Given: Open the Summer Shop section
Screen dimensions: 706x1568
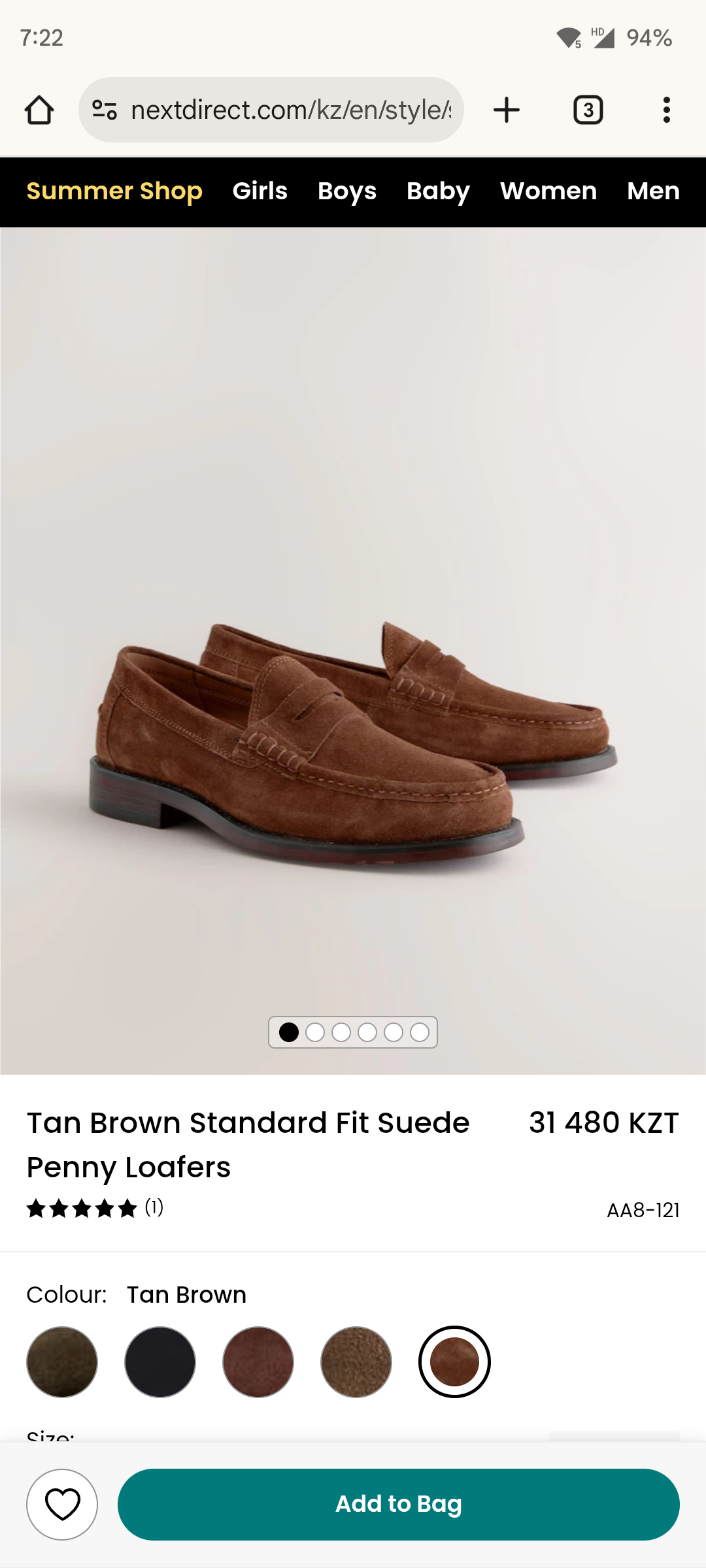Looking at the screenshot, I should pyautogui.click(x=114, y=191).
